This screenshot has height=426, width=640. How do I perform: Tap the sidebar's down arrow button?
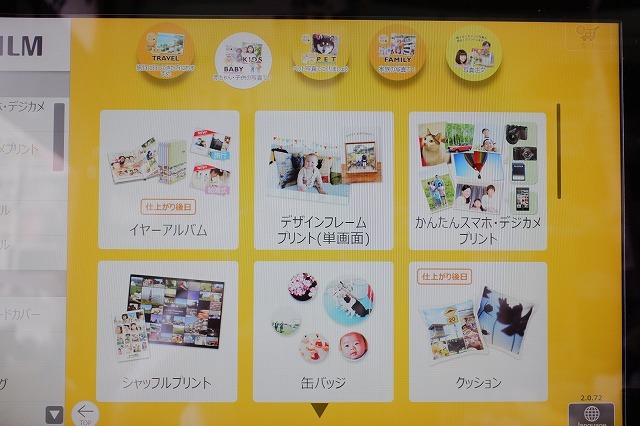click(x=54, y=413)
